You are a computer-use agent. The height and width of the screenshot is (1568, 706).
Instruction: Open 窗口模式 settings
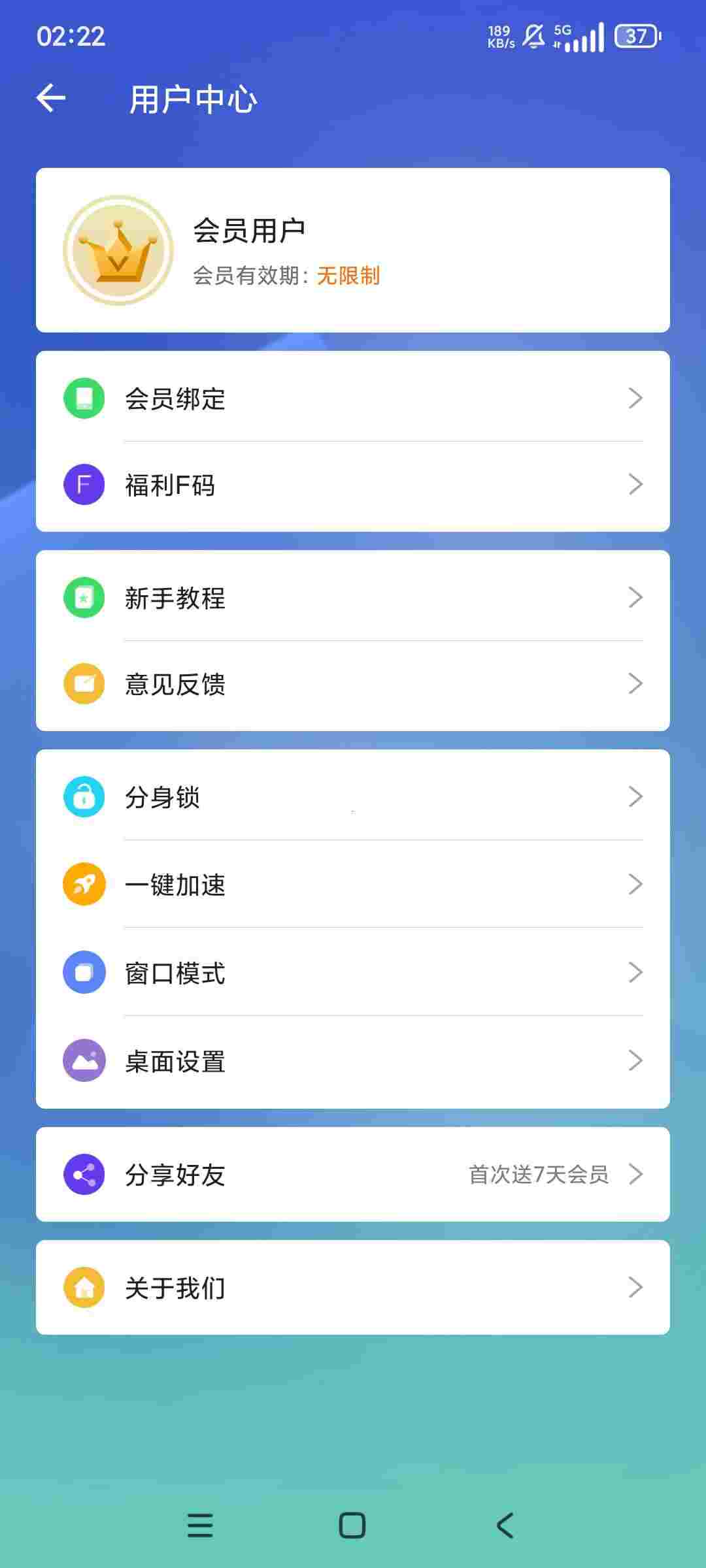point(353,972)
